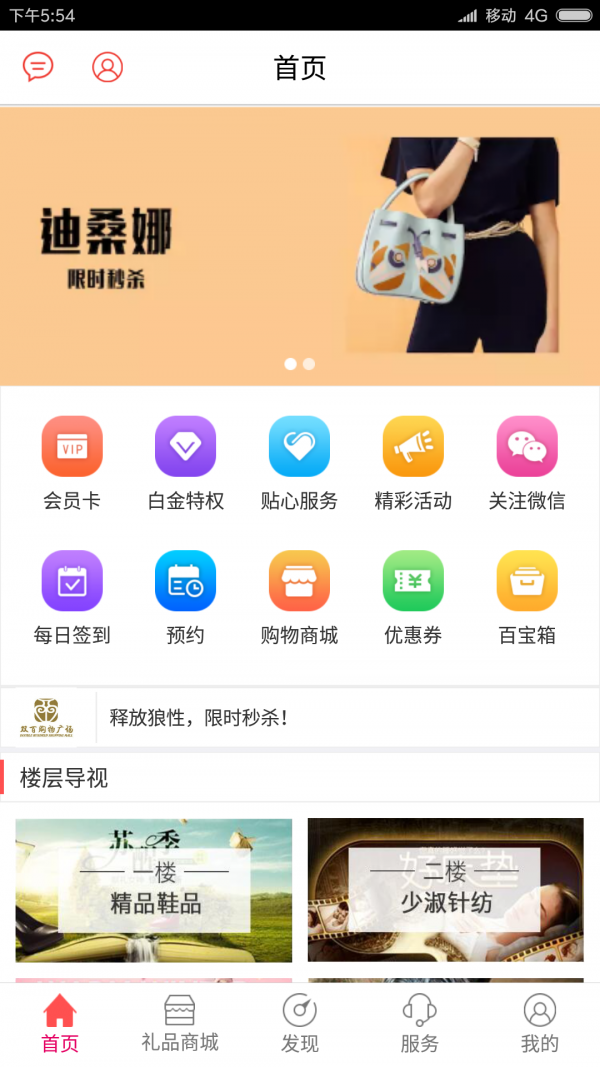Screen dimensions: 600x1067
Task: Open the user profile icon
Action: (107, 67)
